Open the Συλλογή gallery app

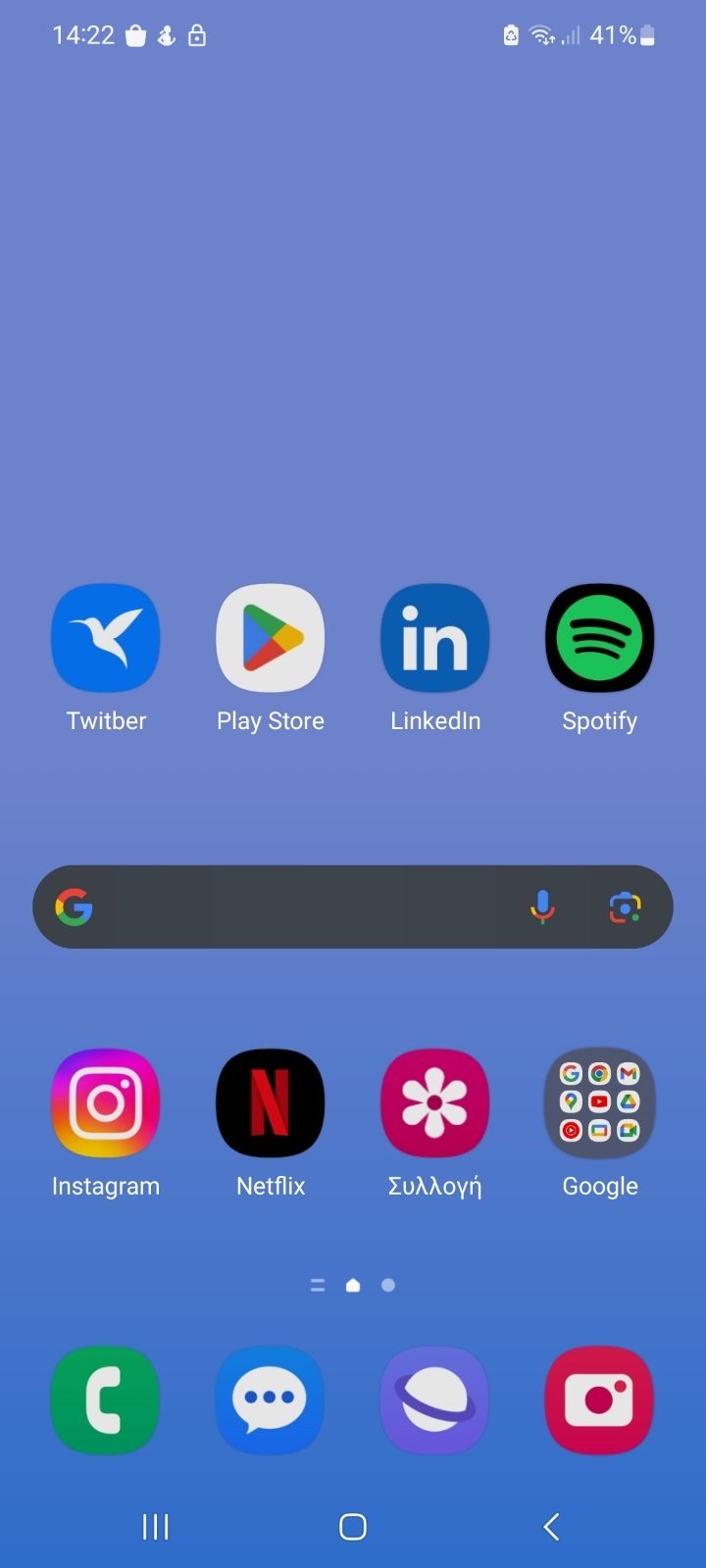(x=435, y=1103)
